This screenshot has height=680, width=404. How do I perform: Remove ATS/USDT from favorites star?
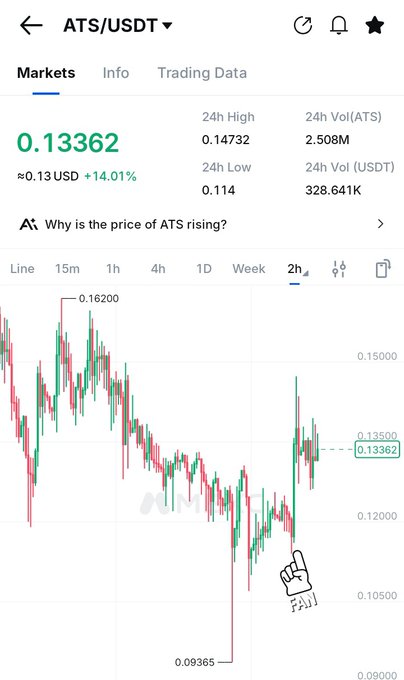point(375,26)
